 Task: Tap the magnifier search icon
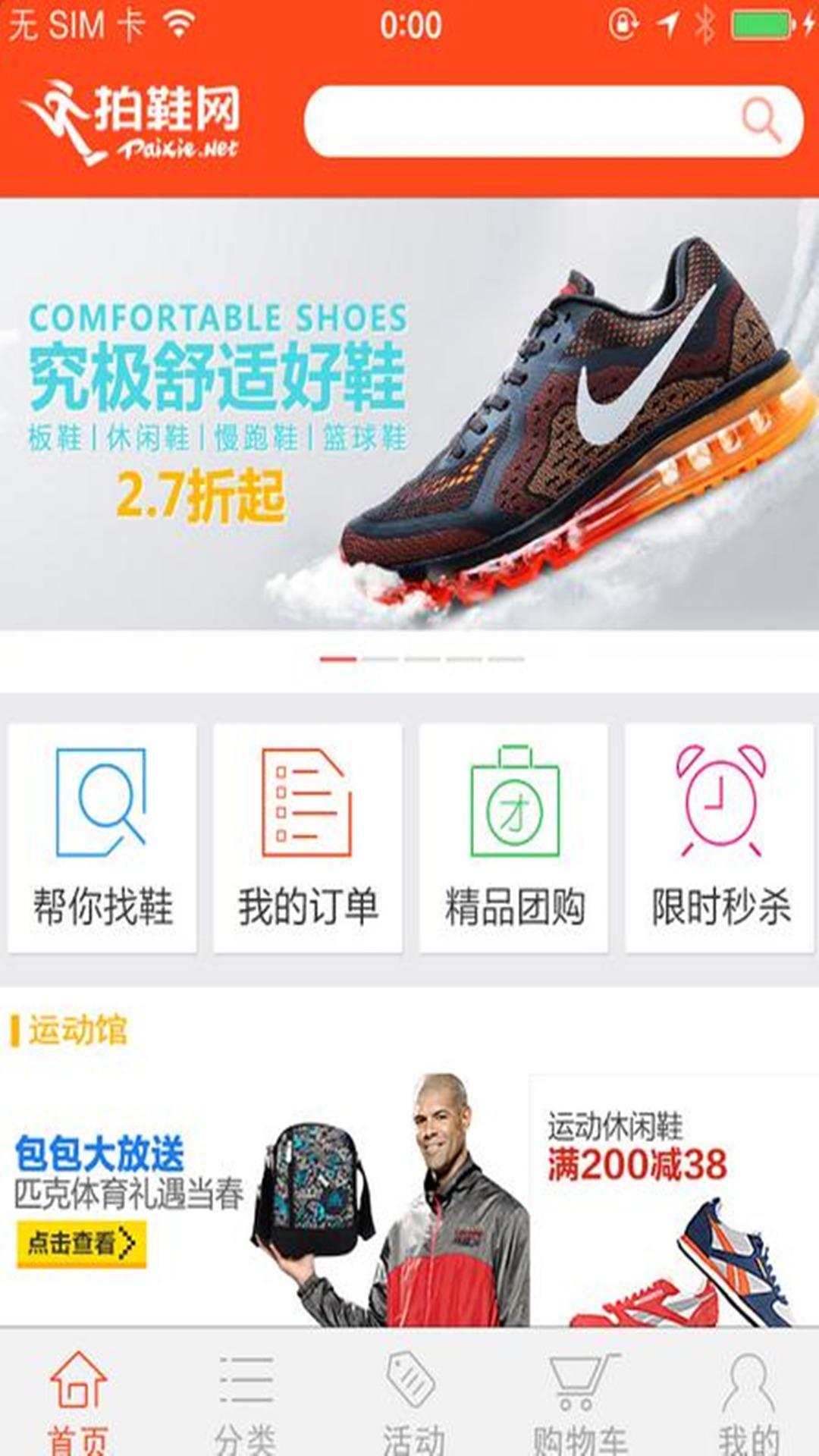click(761, 121)
